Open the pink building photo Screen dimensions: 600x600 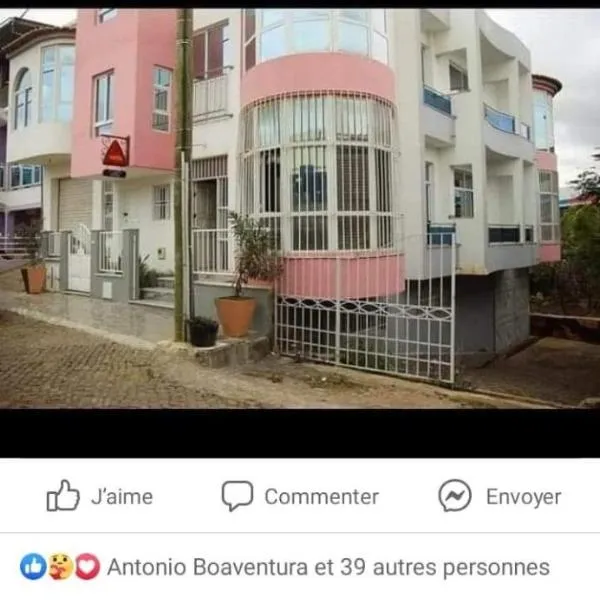pyautogui.click(x=300, y=208)
